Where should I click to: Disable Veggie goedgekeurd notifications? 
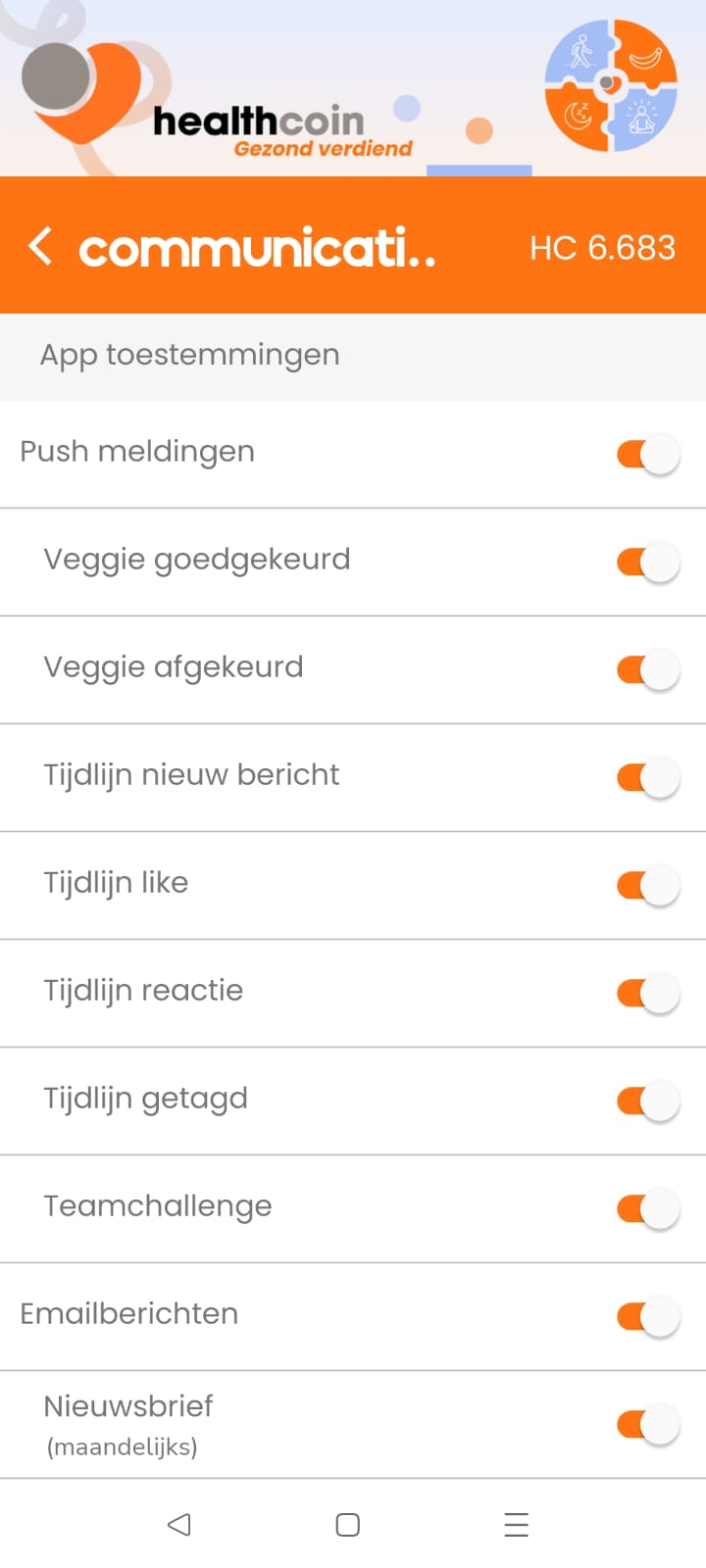(x=648, y=563)
